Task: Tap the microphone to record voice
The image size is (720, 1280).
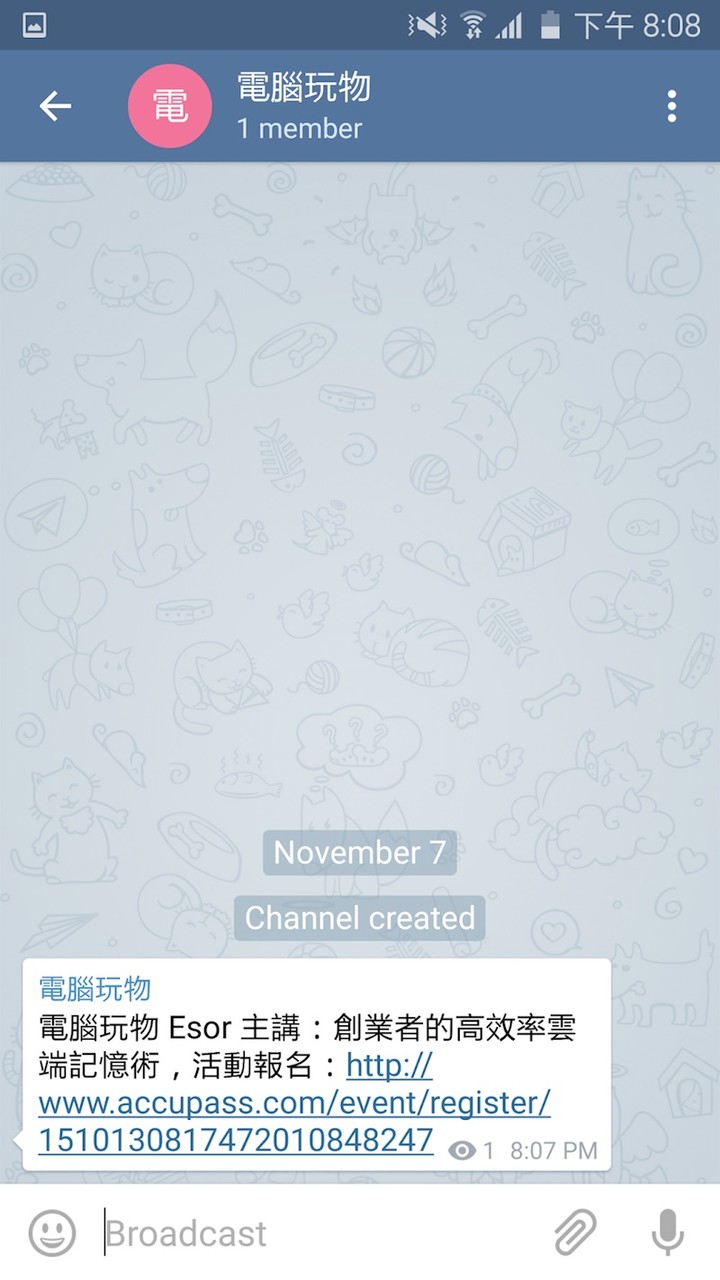Action: pos(667,1233)
